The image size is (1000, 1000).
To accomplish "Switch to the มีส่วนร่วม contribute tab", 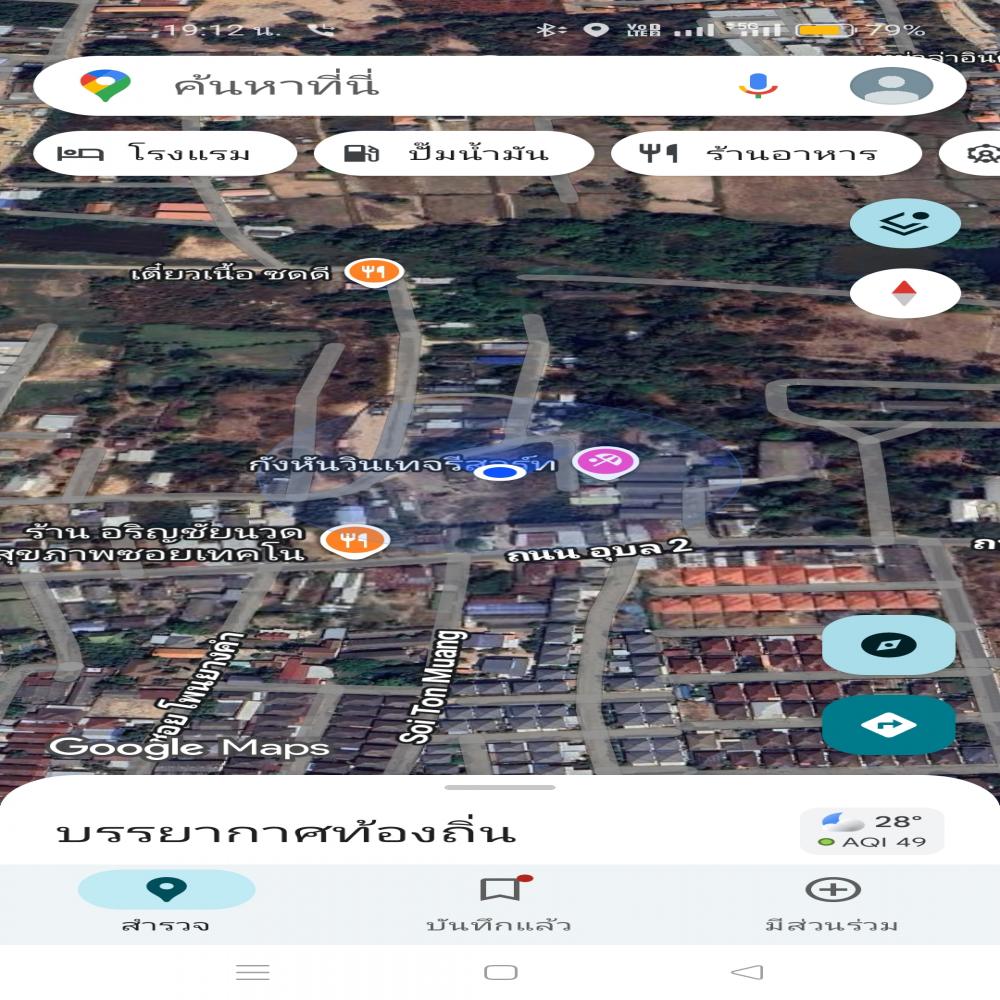I will click(x=832, y=902).
